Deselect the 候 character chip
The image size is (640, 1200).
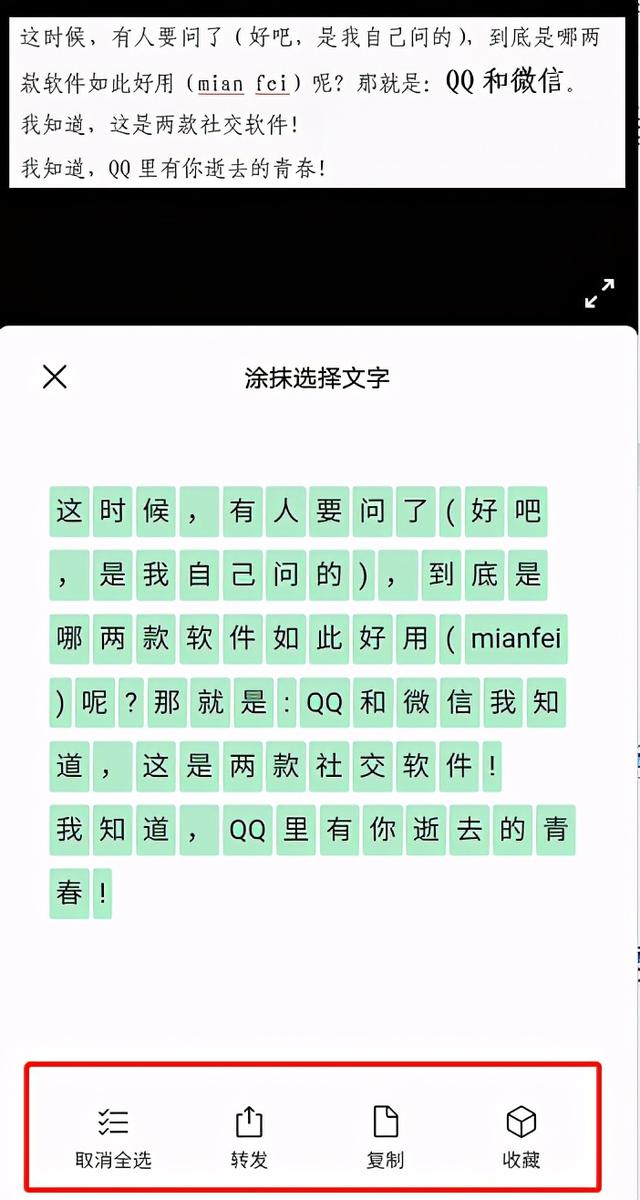pyautogui.click(x=156, y=511)
